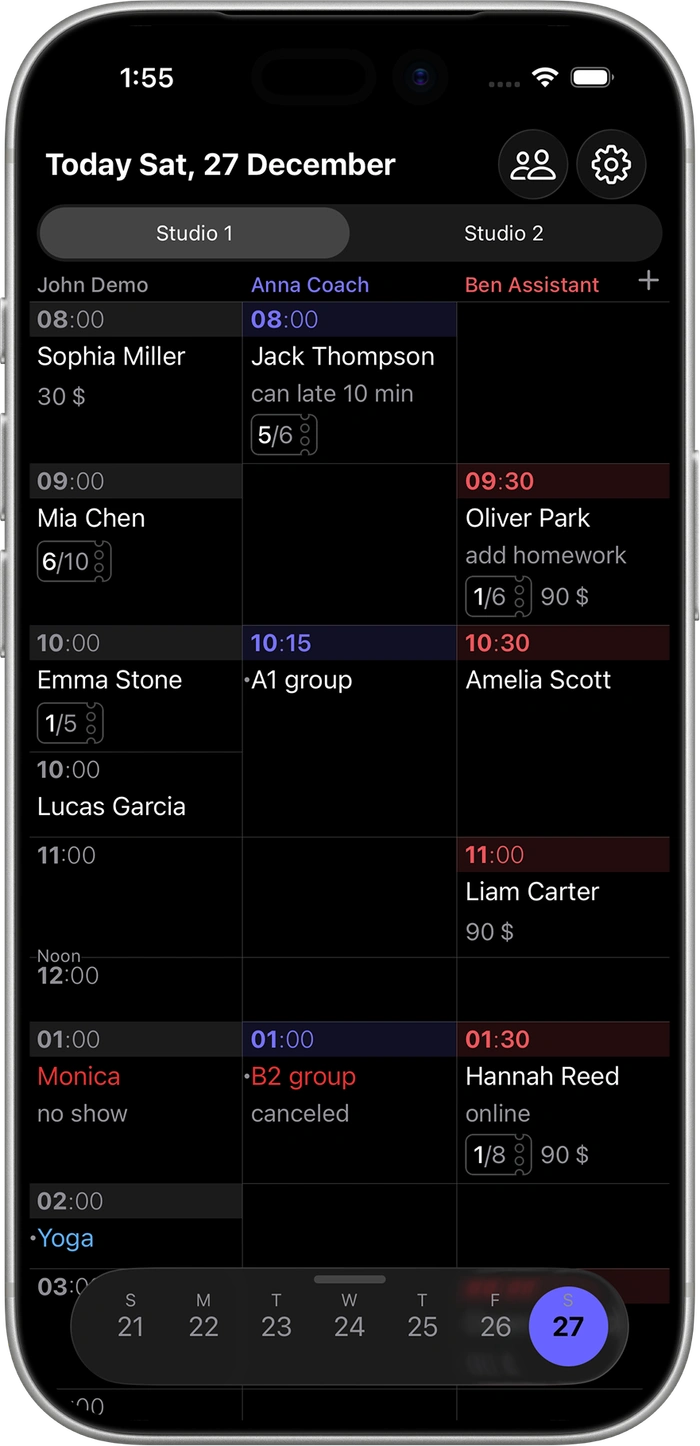
Task: Add a new staff column with plus
Action: click(x=648, y=281)
